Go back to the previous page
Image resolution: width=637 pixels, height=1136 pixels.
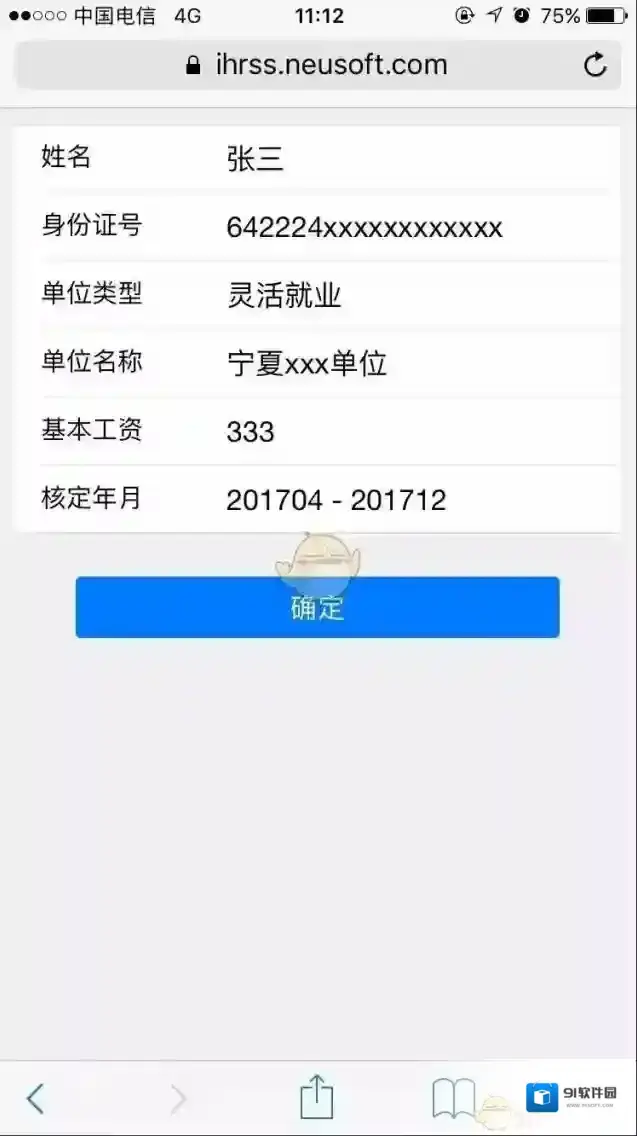pyautogui.click(x=35, y=1098)
